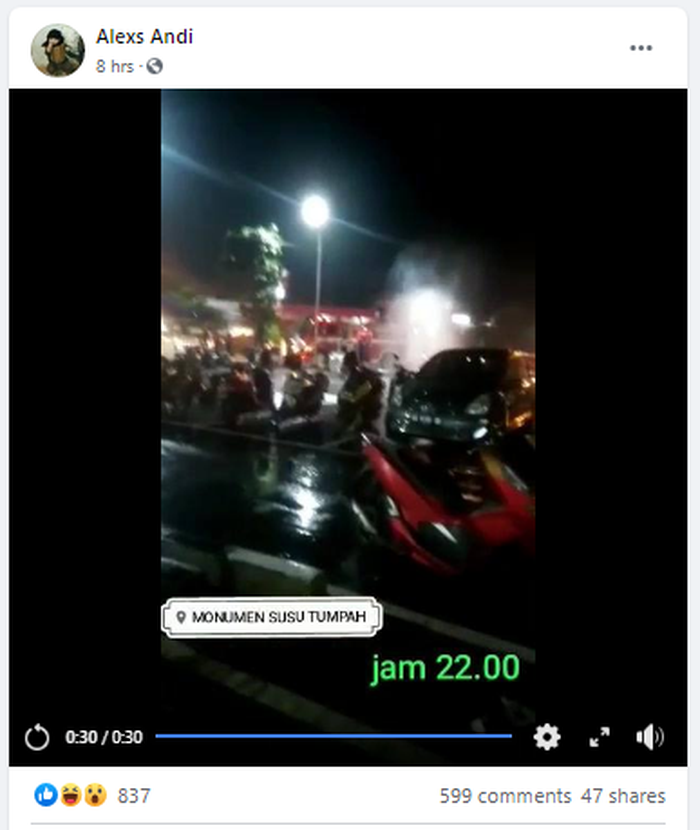Viewport: 700px width, 830px height.
Task: Mute the video sound
Action: 649,738
